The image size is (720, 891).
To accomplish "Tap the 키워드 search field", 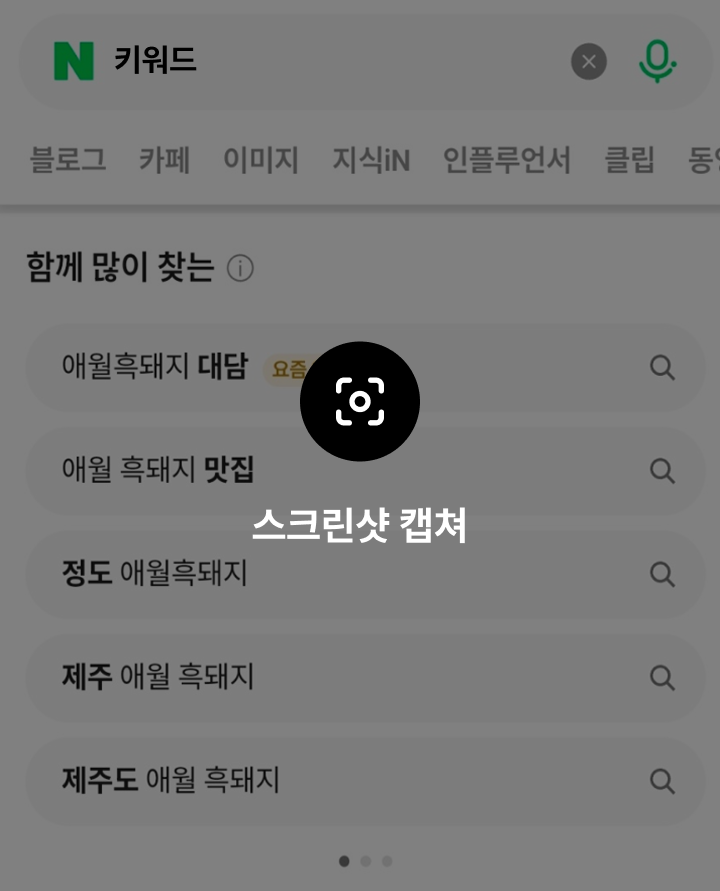I will click(330, 62).
